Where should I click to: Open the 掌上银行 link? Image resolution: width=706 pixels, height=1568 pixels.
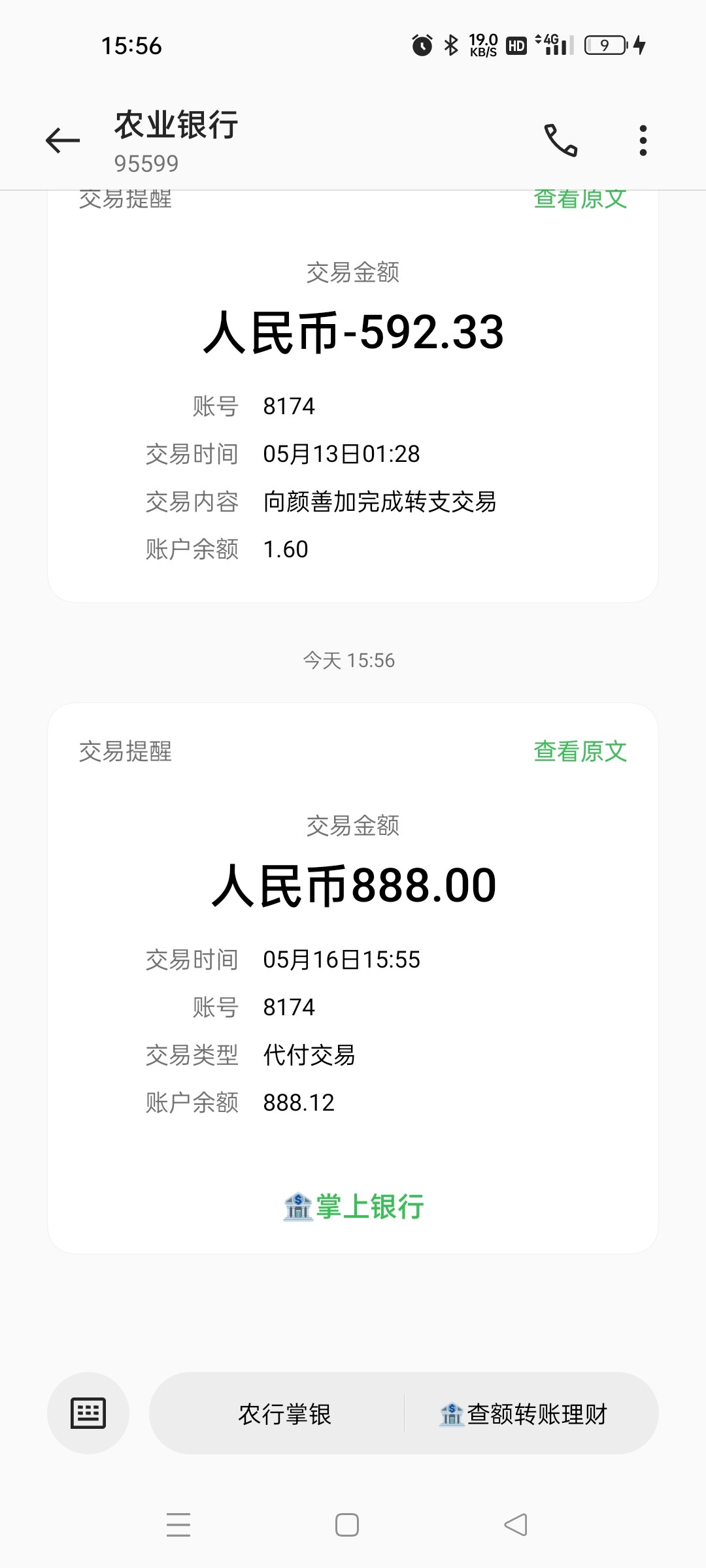[x=354, y=1206]
